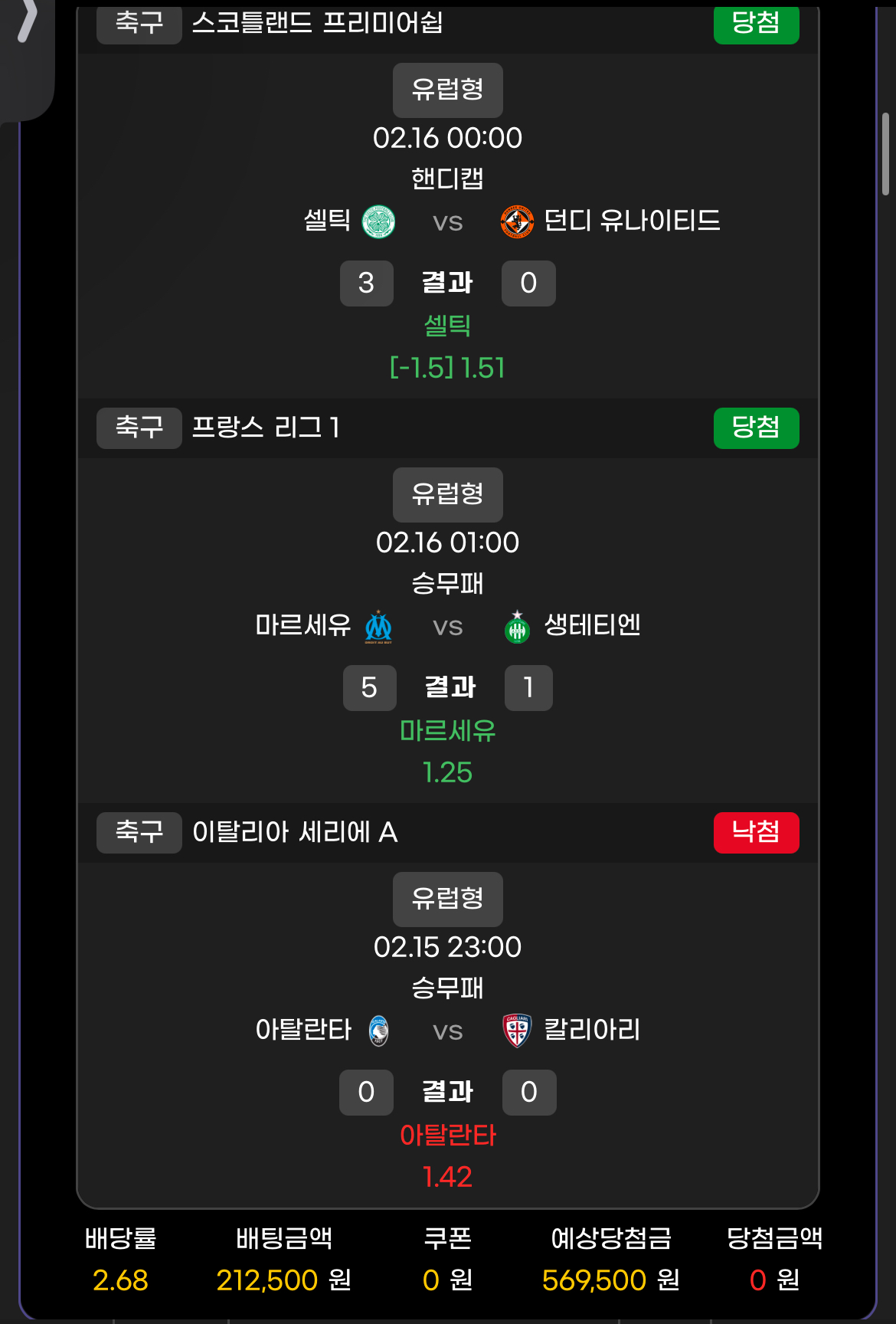Expand the side panel arrow handle

click(27, 23)
